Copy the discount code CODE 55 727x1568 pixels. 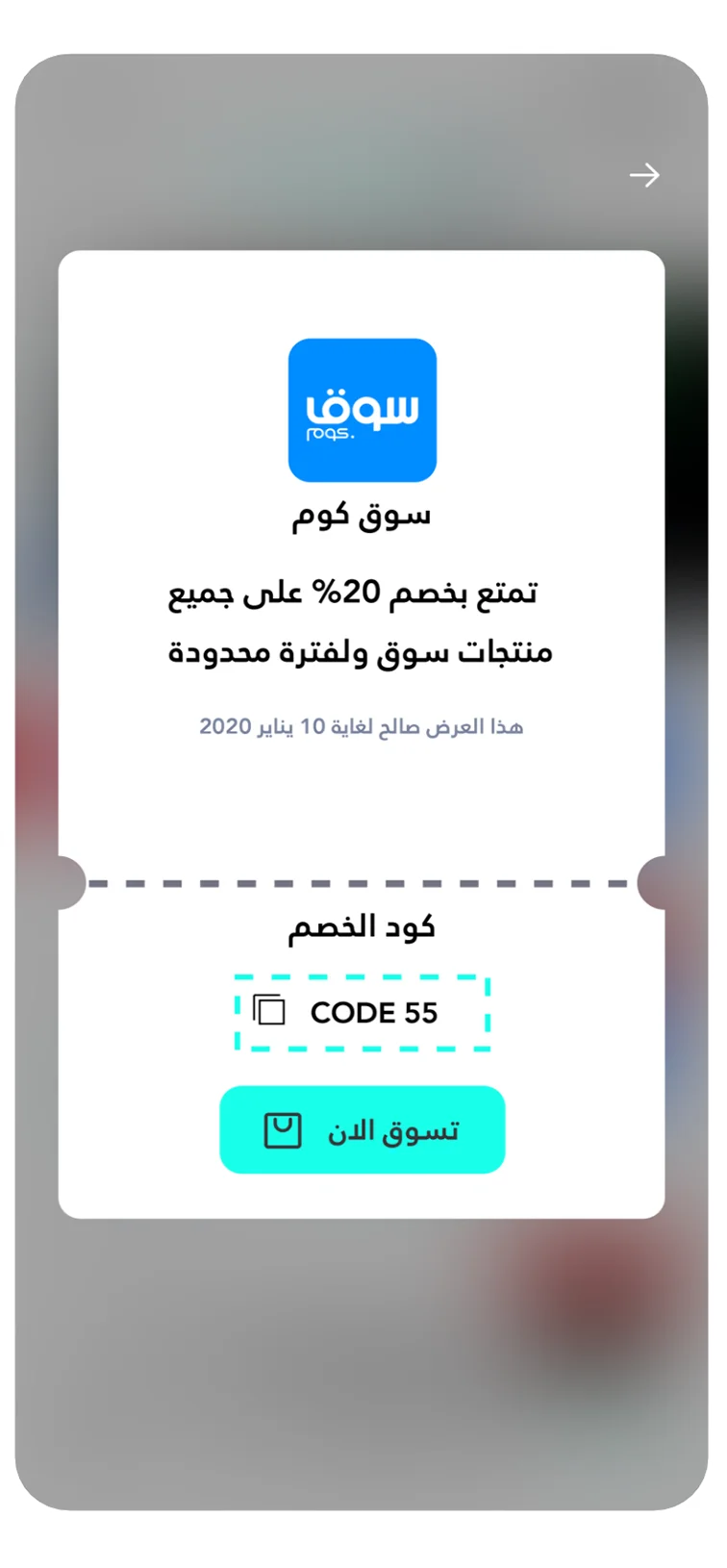click(269, 1011)
